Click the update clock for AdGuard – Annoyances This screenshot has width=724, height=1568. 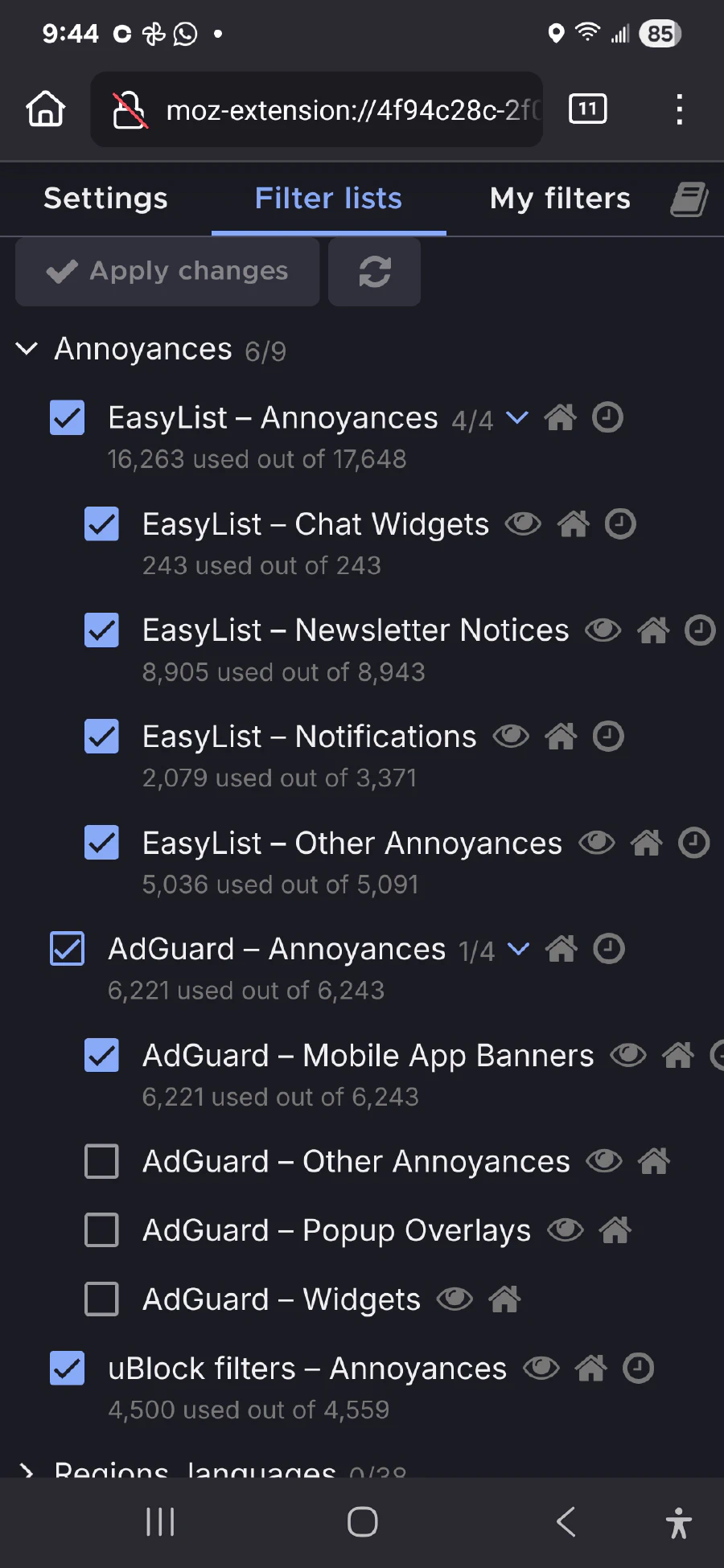pyautogui.click(x=609, y=948)
